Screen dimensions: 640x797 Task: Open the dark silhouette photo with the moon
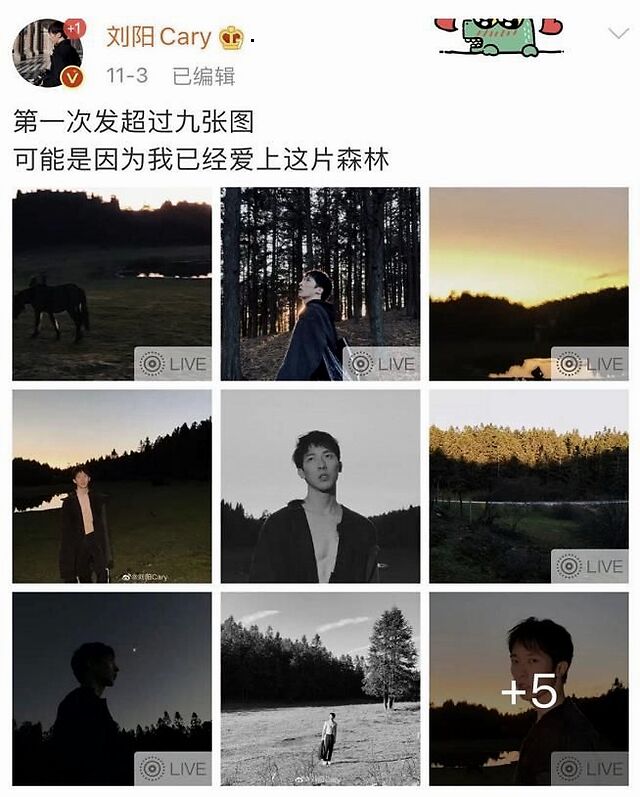pos(112,689)
